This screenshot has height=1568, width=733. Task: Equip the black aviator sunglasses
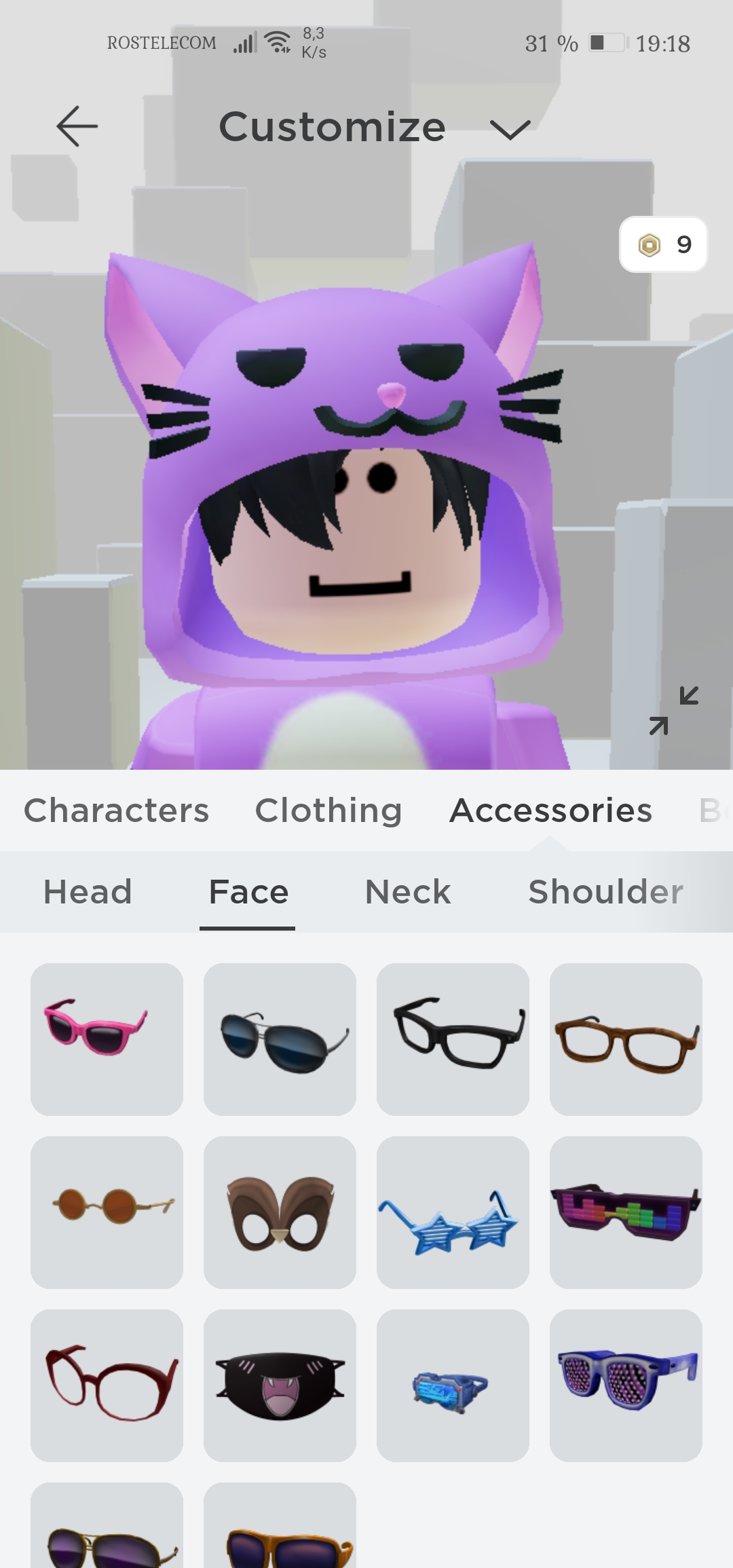tap(280, 1039)
